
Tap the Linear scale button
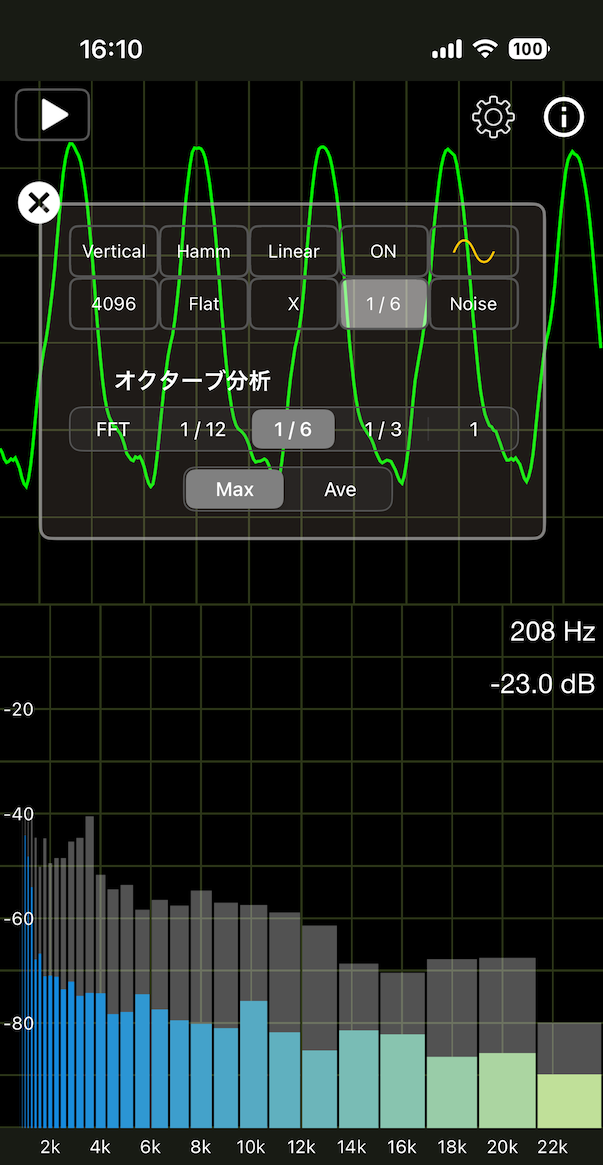[x=293, y=251]
